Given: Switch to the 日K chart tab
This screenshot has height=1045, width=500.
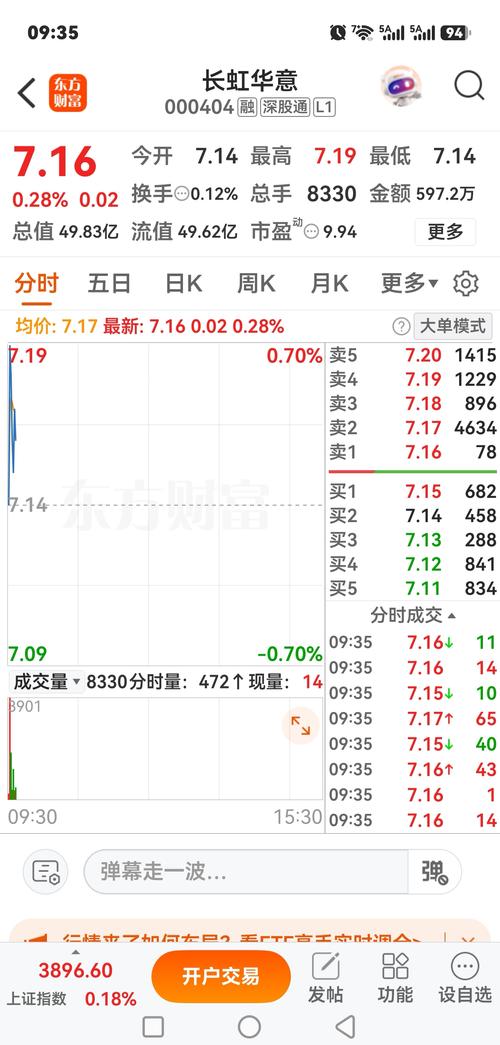Looking at the screenshot, I should pyautogui.click(x=183, y=283).
